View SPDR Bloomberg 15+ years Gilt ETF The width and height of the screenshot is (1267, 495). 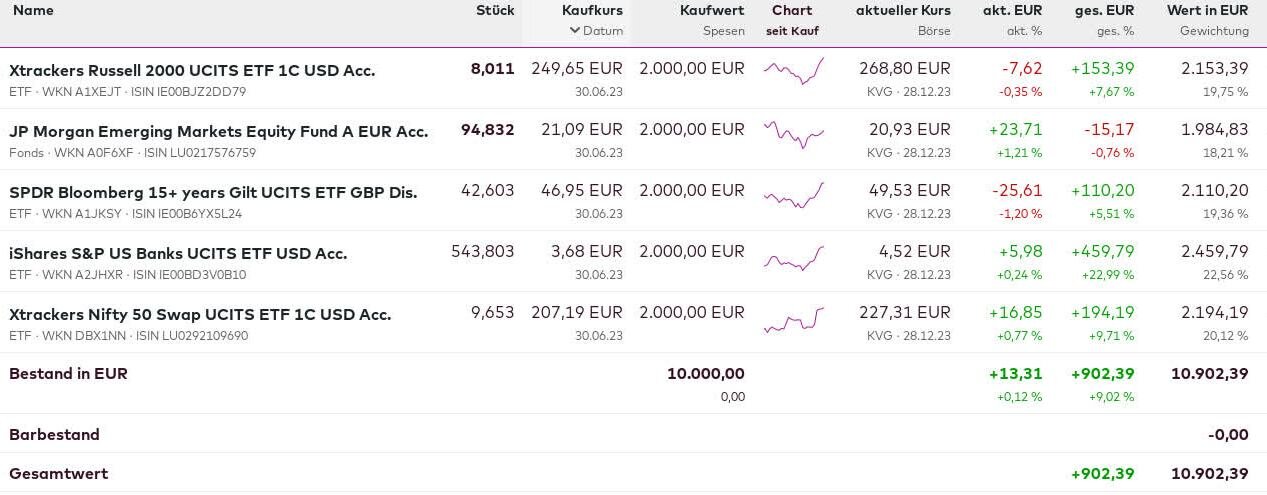tap(213, 192)
